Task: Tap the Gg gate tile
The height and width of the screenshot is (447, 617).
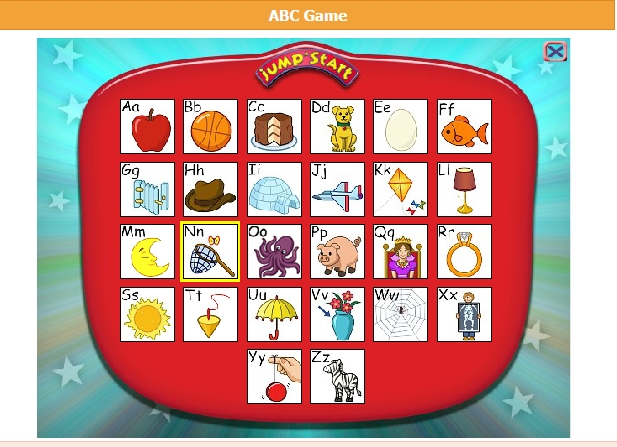Action: pos(147,189)
